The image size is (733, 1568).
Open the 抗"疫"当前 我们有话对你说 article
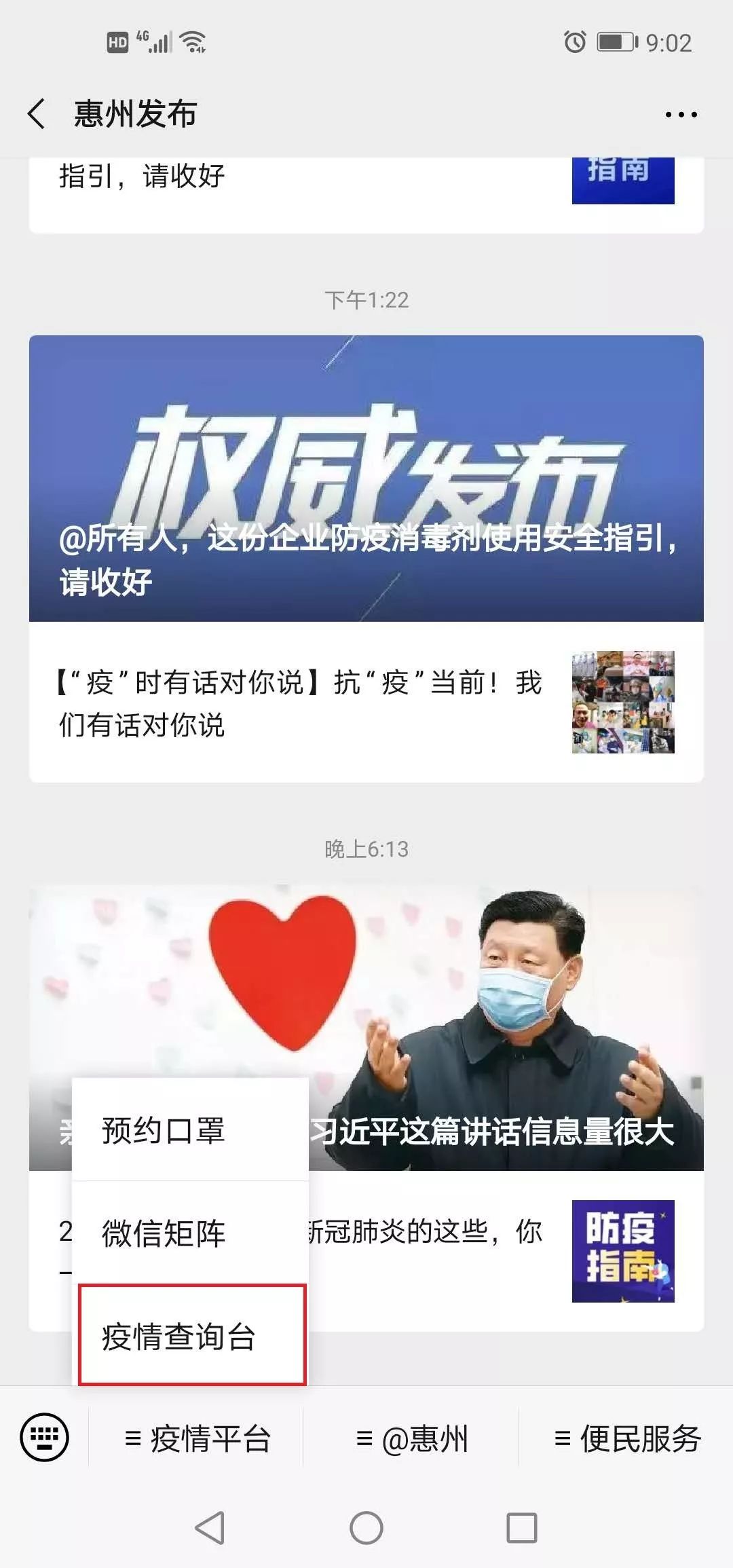[x=366, y=703]
